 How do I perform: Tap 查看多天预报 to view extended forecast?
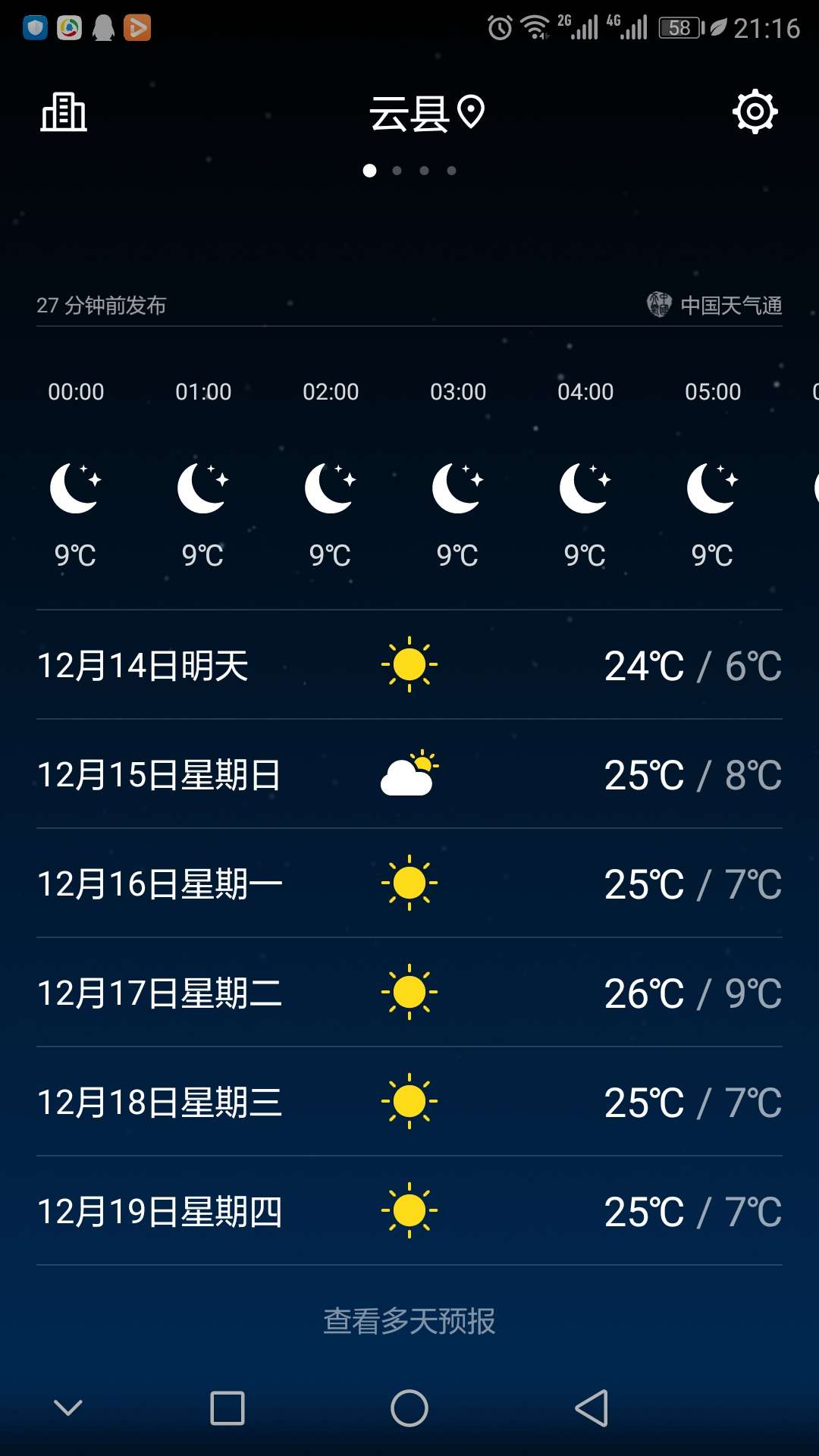409,1321
